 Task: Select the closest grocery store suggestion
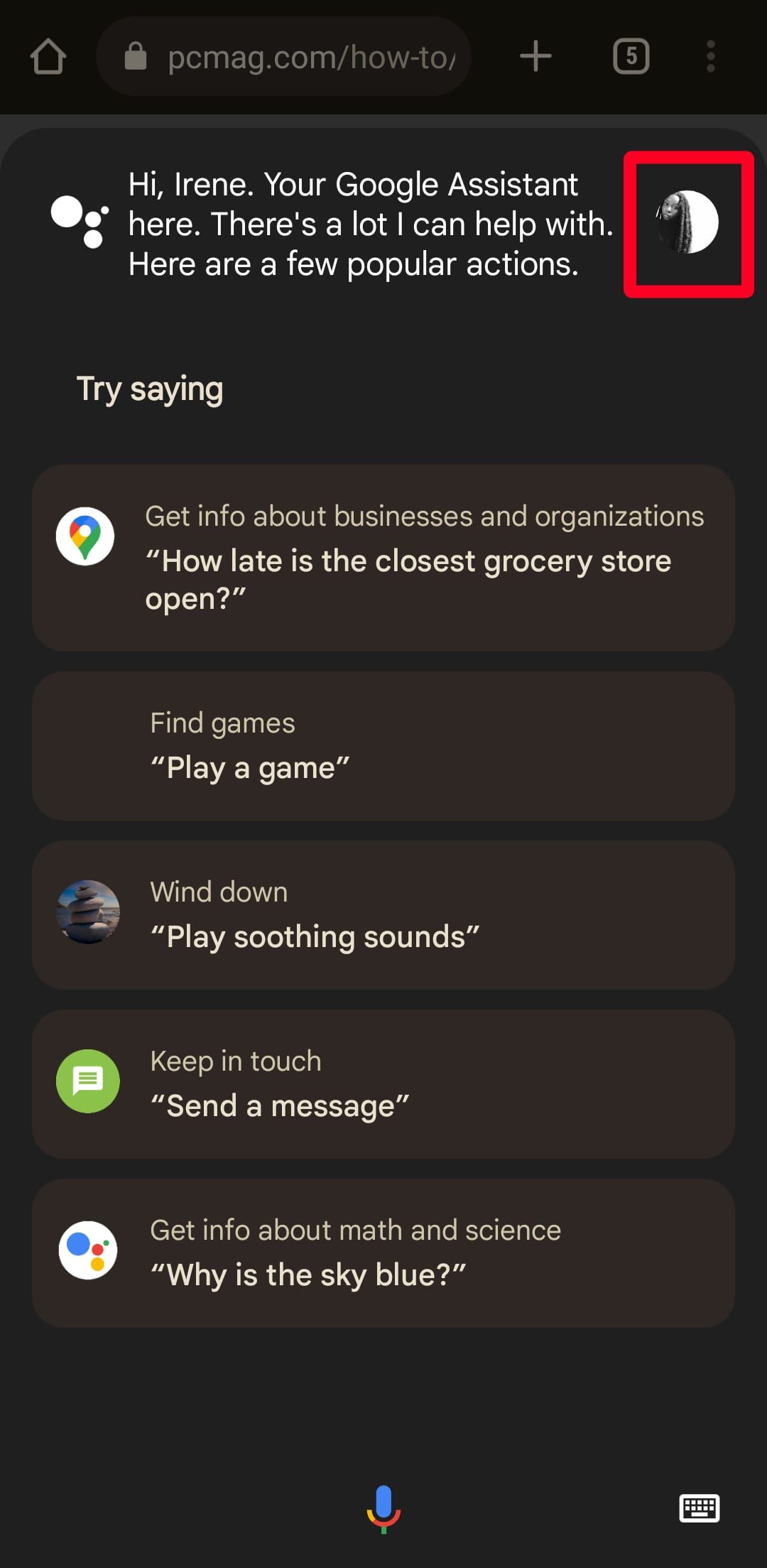[383, 558]
